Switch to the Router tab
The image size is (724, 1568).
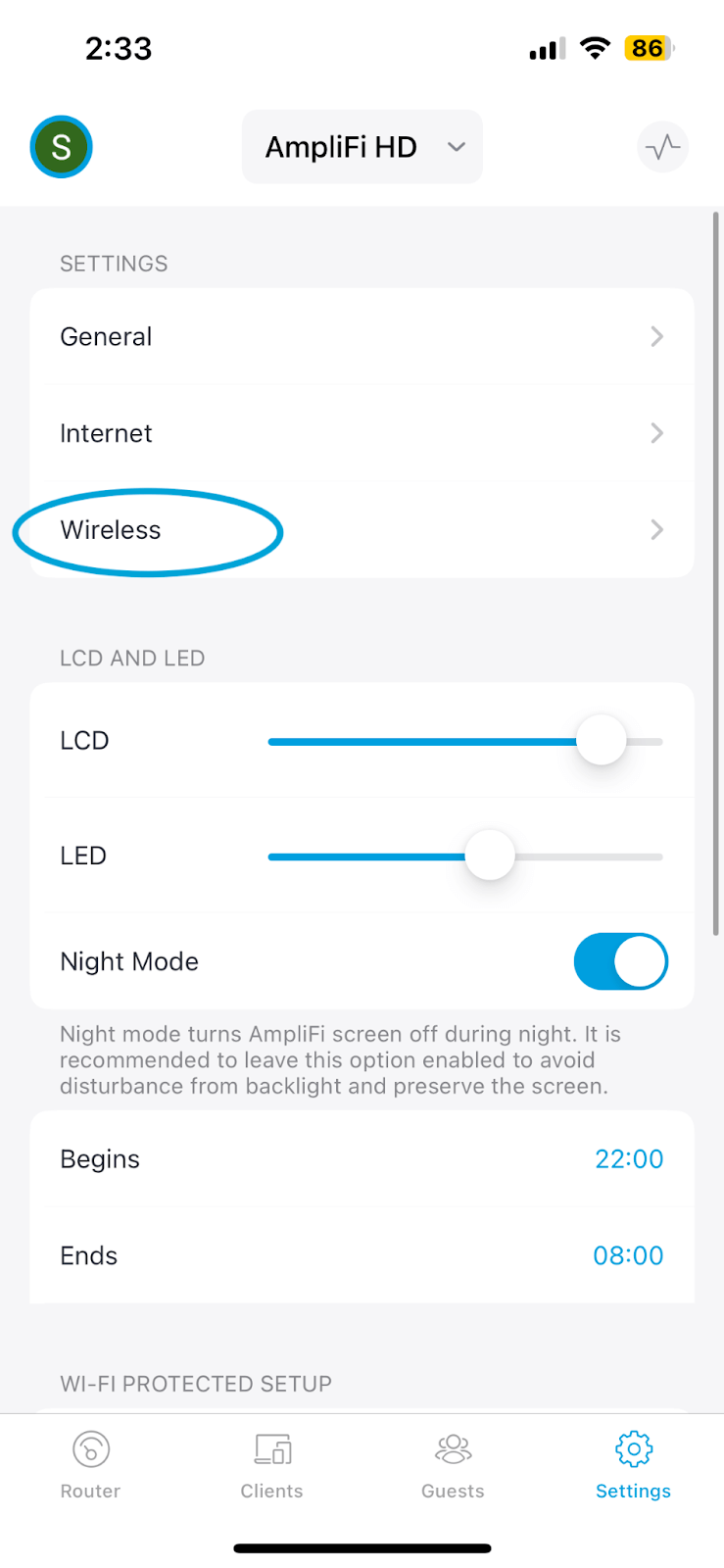coord(90,1465)
